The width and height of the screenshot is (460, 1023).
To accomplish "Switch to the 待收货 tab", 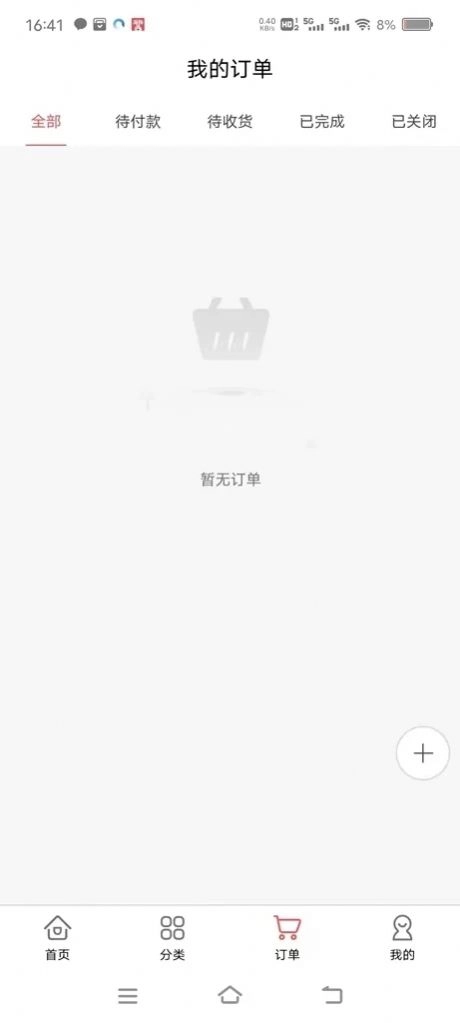I will click(230, 121).
